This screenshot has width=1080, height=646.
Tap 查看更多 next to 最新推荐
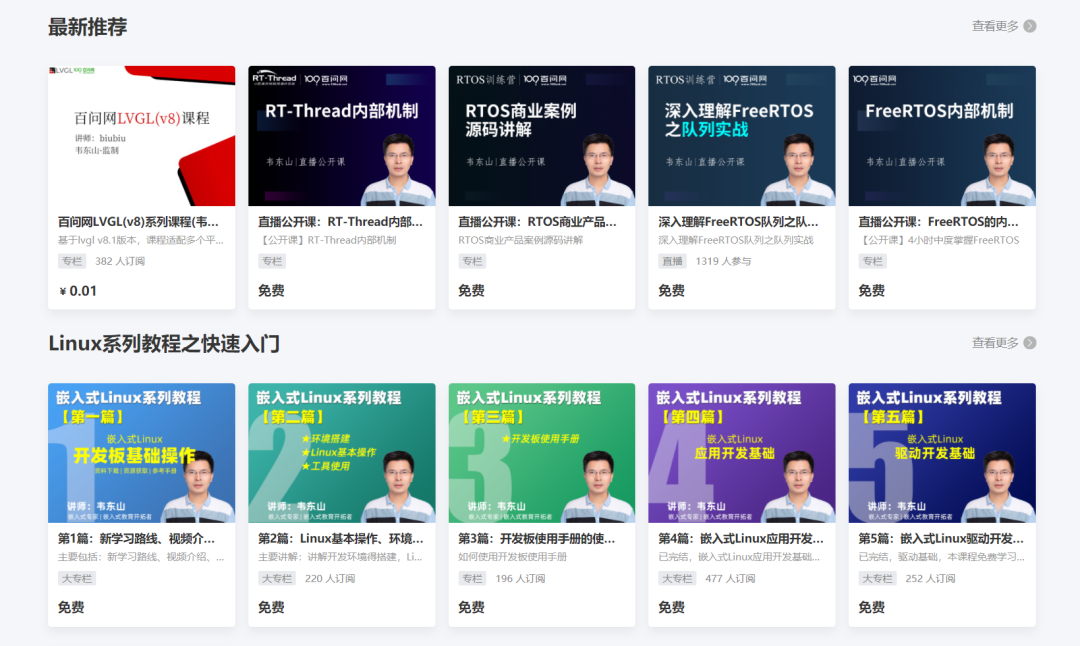[1003, 26]
